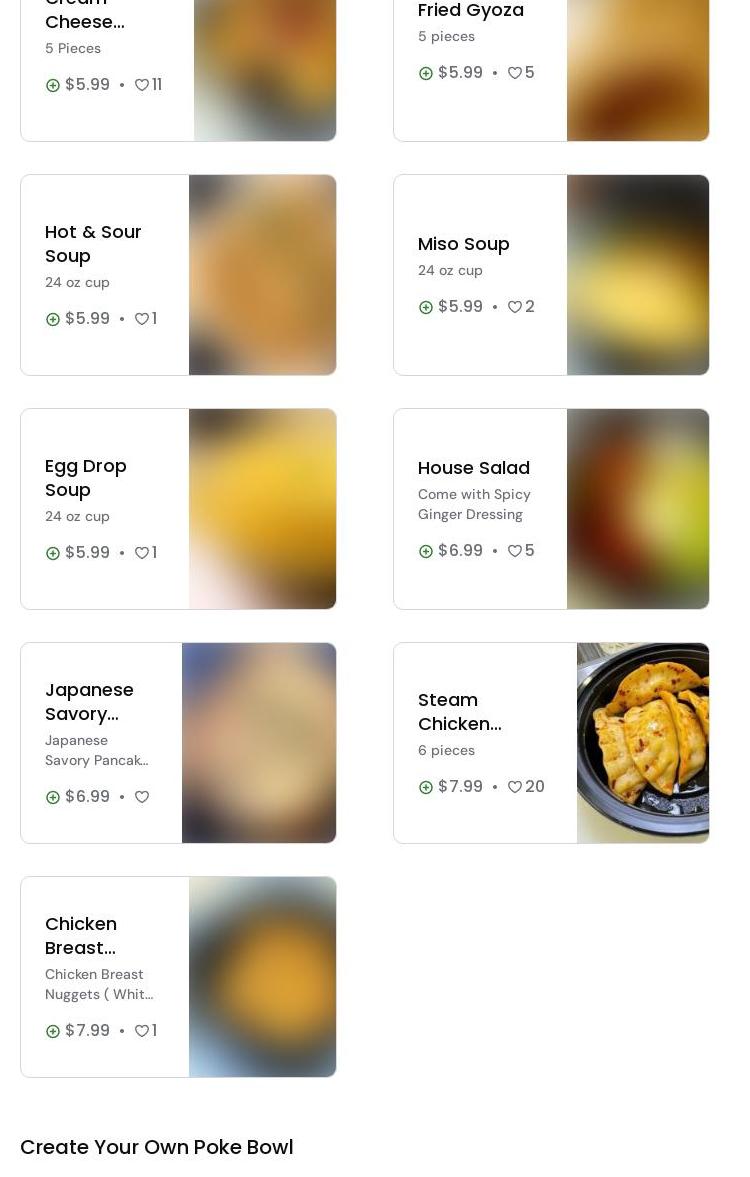Viewport: 750px width, 1177px height.
Task: Add Egg Drop Soup to the order
Action: tap(53, 553)
